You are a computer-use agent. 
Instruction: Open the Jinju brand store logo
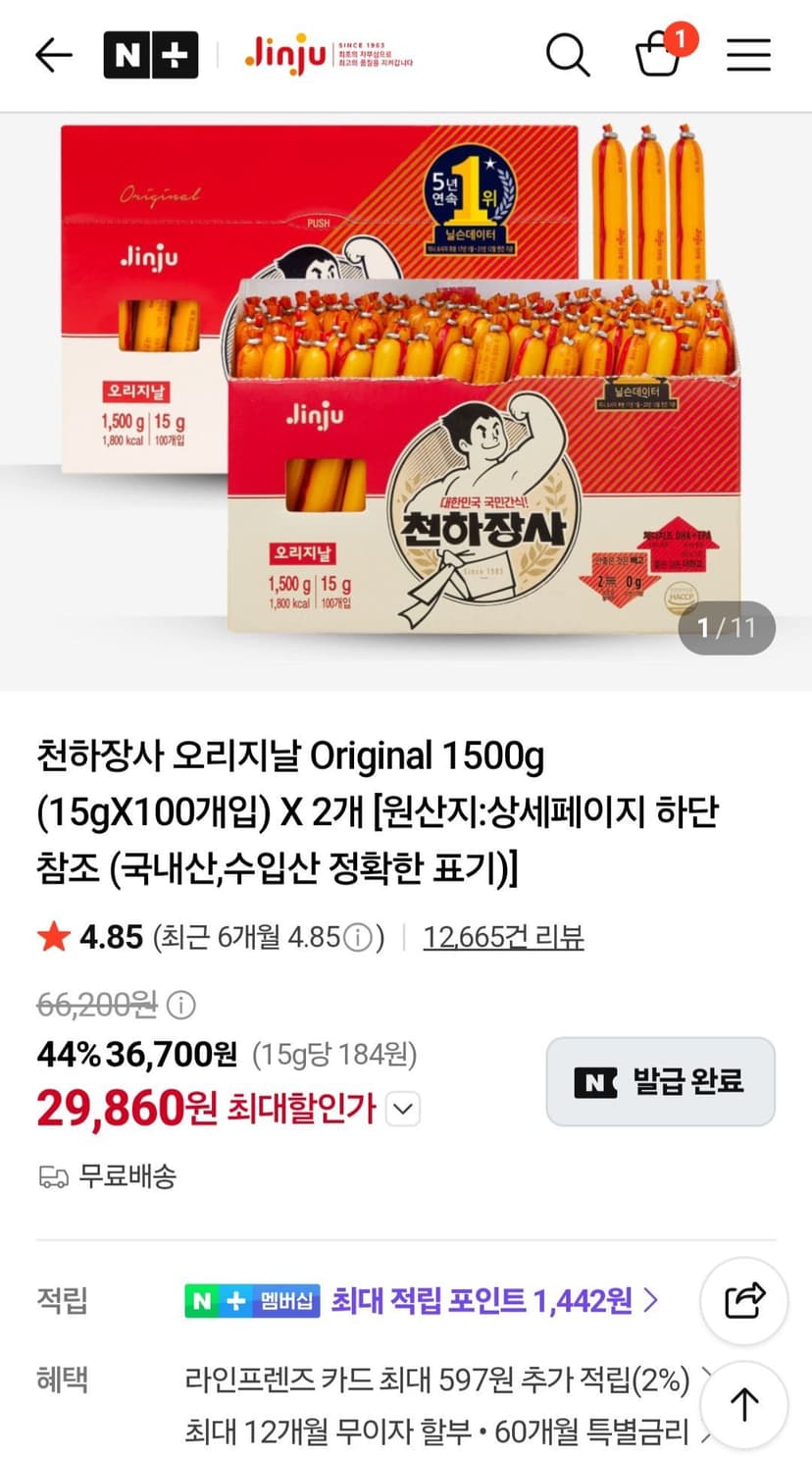pyautogui.click(x=329, y=55)
